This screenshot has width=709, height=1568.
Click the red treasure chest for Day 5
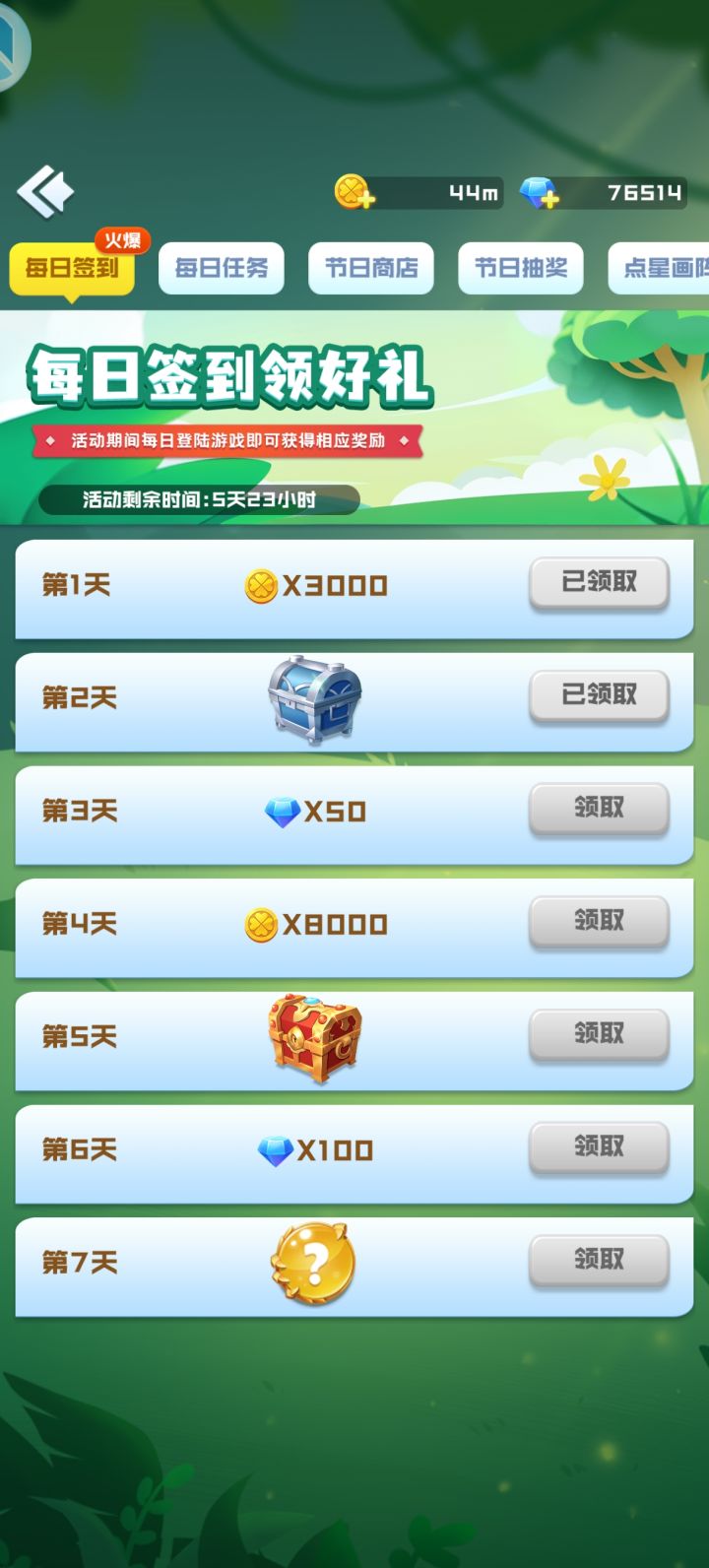pyautogui.click(x=313, y=1039)
